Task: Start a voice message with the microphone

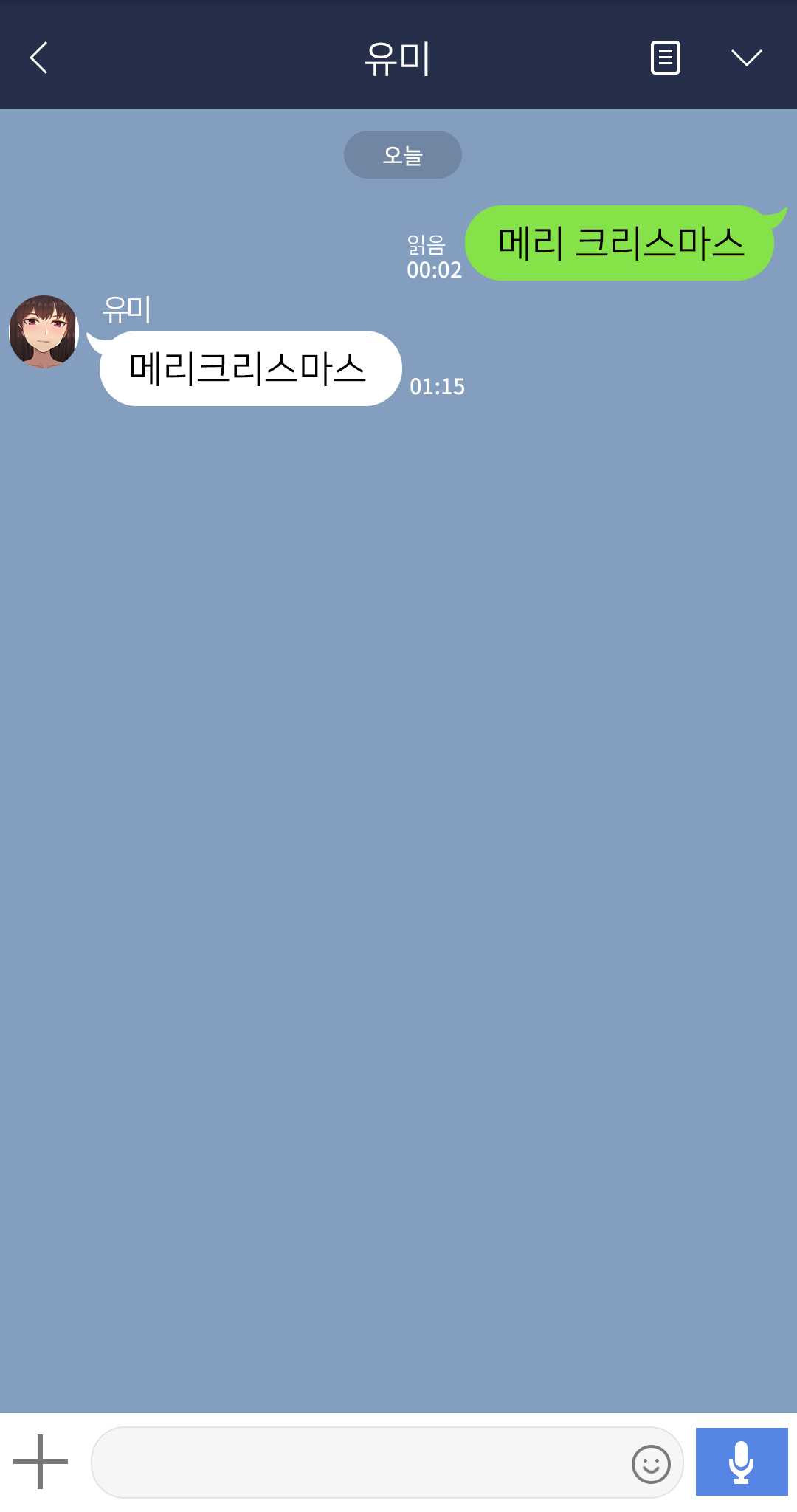Action: coord(741,1462)
